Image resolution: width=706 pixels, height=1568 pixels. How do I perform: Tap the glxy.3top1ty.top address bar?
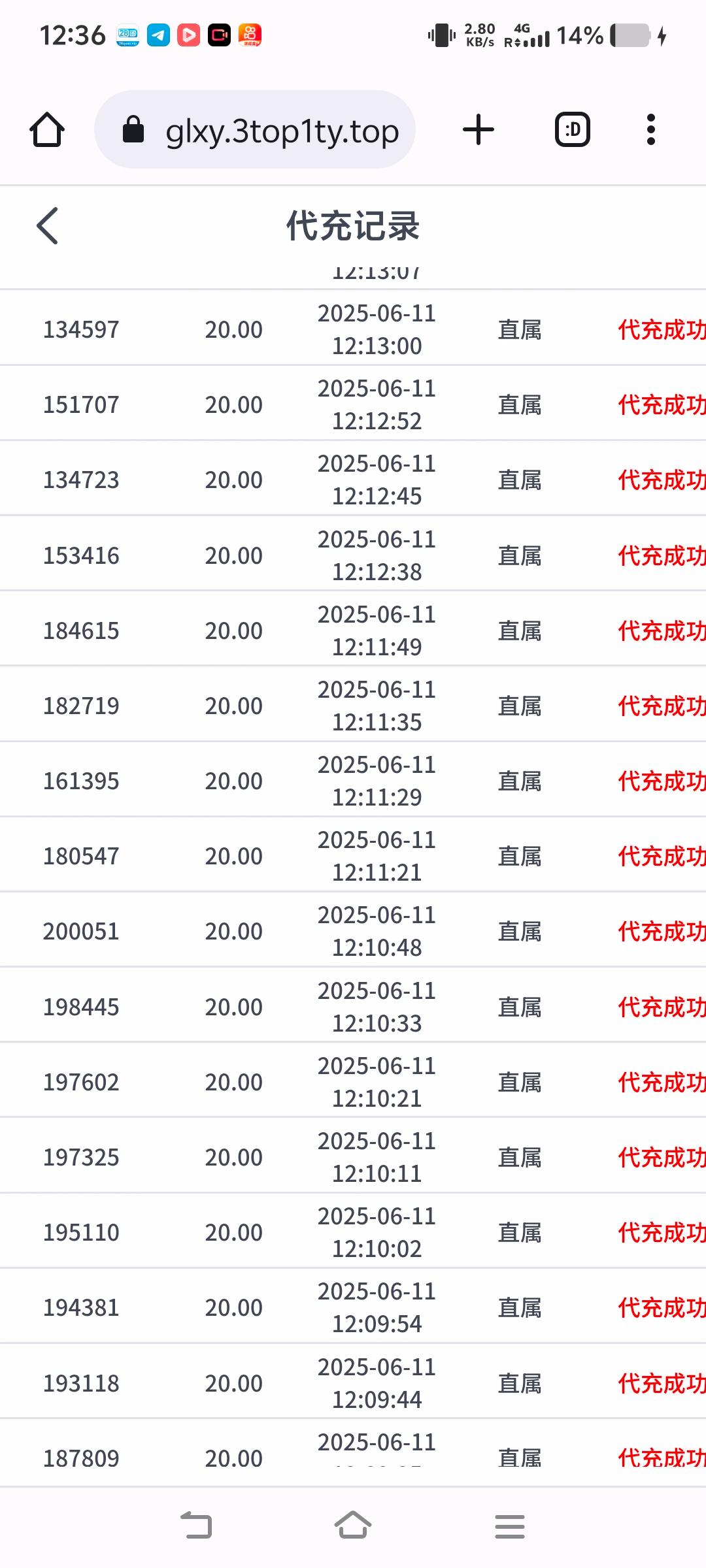pyautogui.click(x=255, y=129)
